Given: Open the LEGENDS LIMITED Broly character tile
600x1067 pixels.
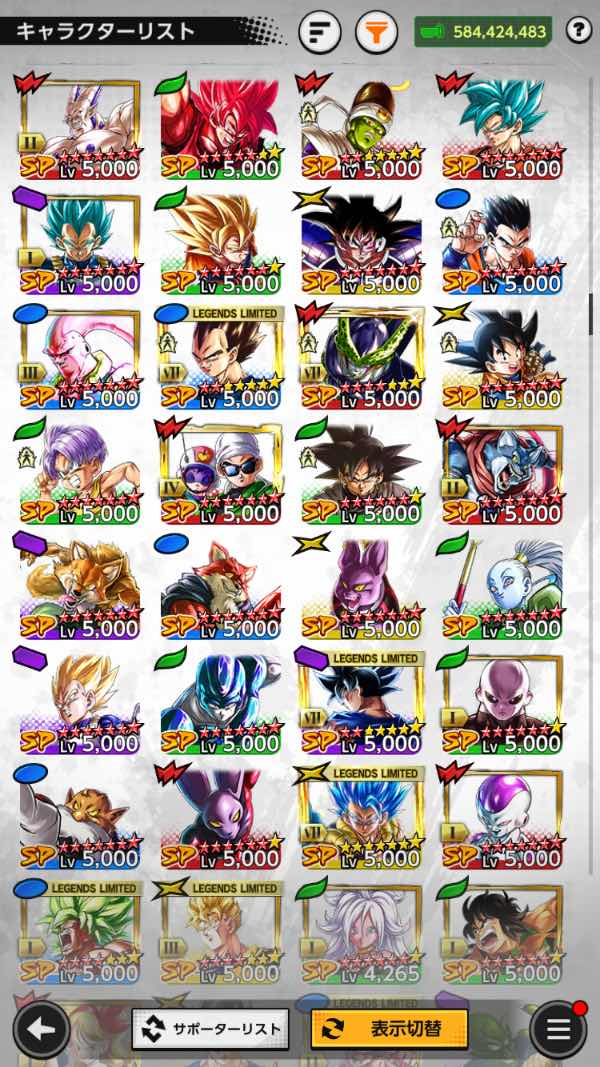Looking at the screenshot, I should [79, 937].
